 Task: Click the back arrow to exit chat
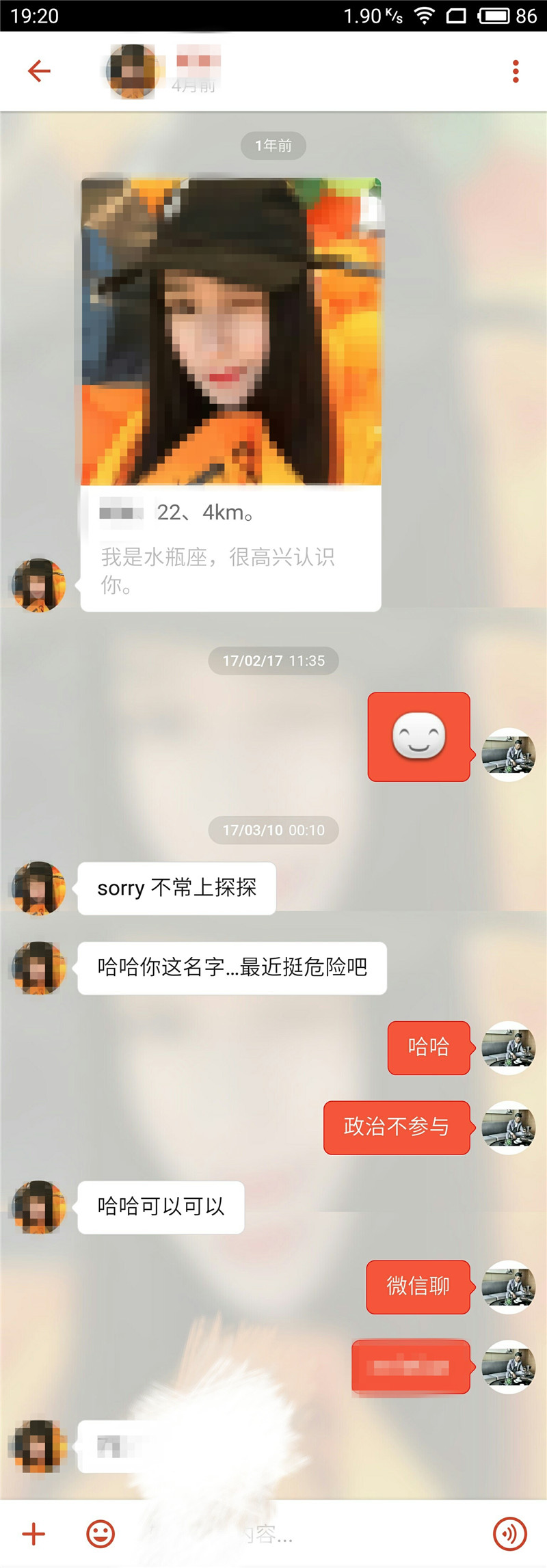[38, 70]
